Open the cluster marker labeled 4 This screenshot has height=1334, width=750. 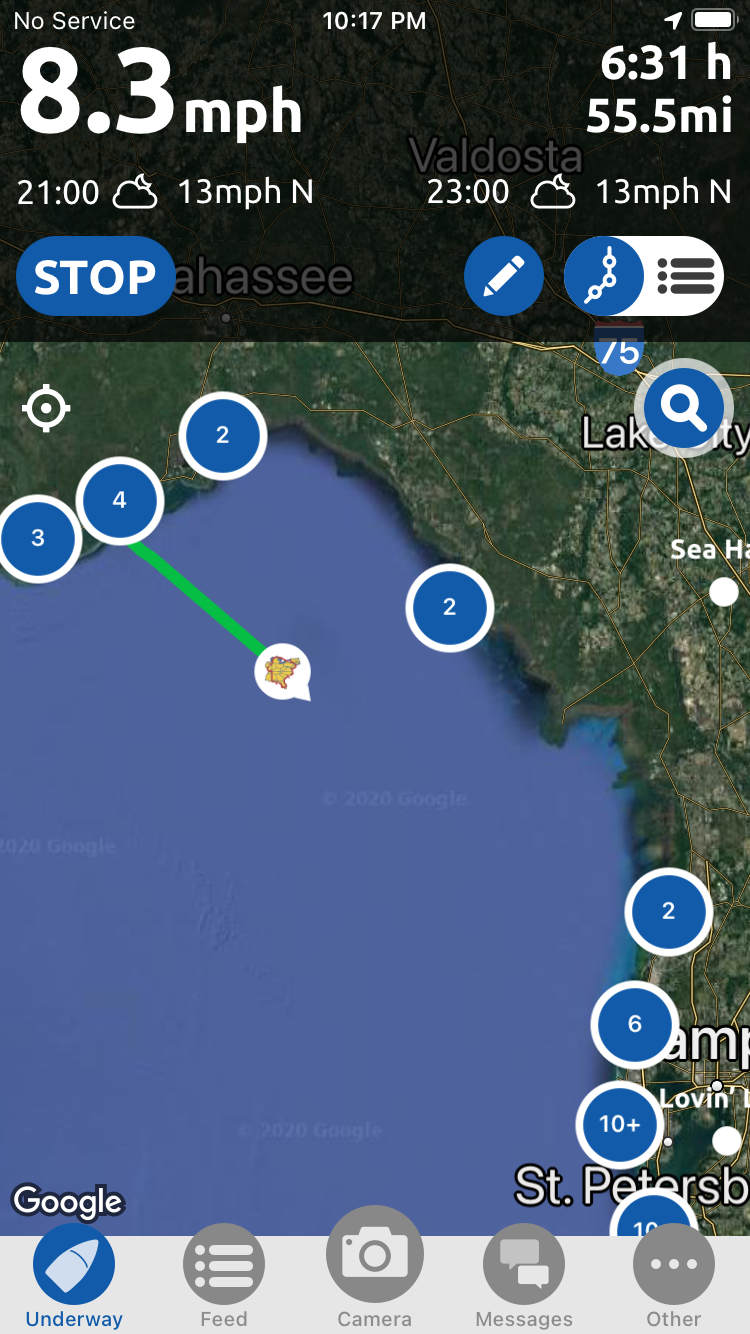point(120,500)
